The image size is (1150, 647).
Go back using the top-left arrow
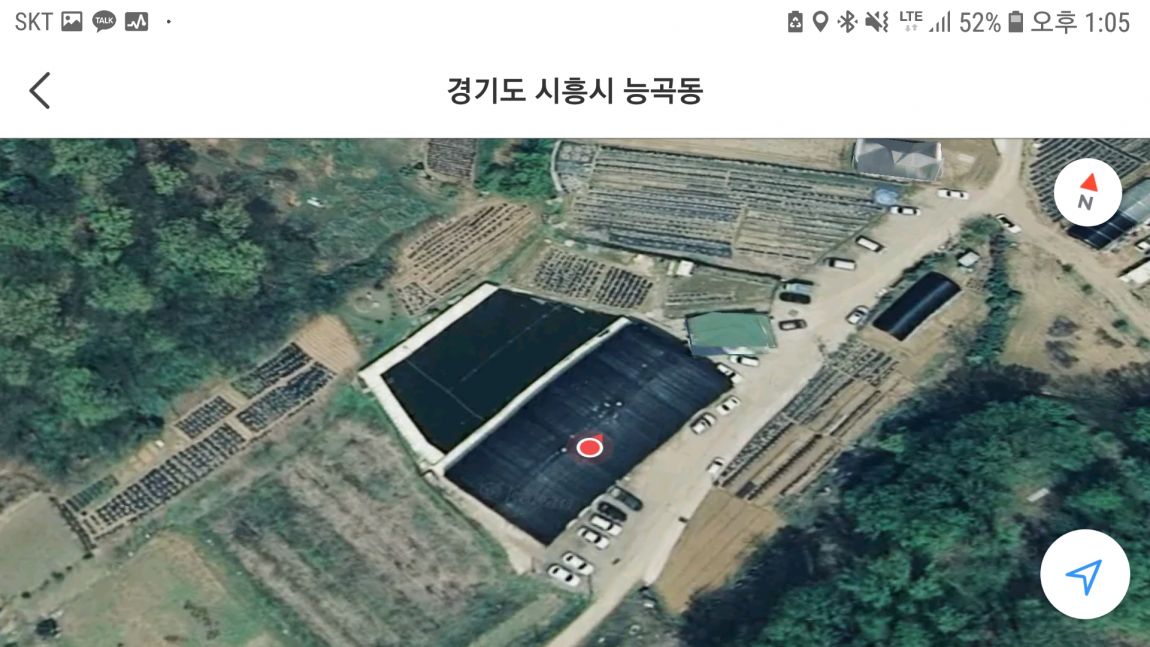(39, 91)
